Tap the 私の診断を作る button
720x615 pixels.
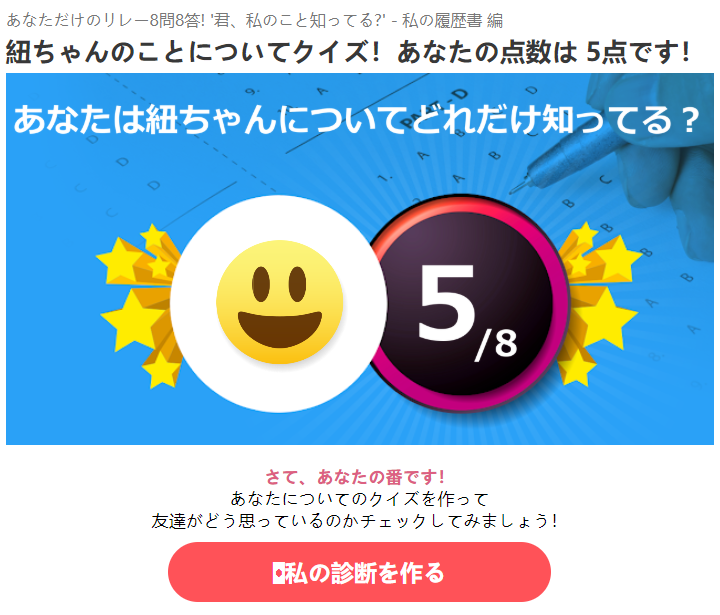click(x=359, y=572)
